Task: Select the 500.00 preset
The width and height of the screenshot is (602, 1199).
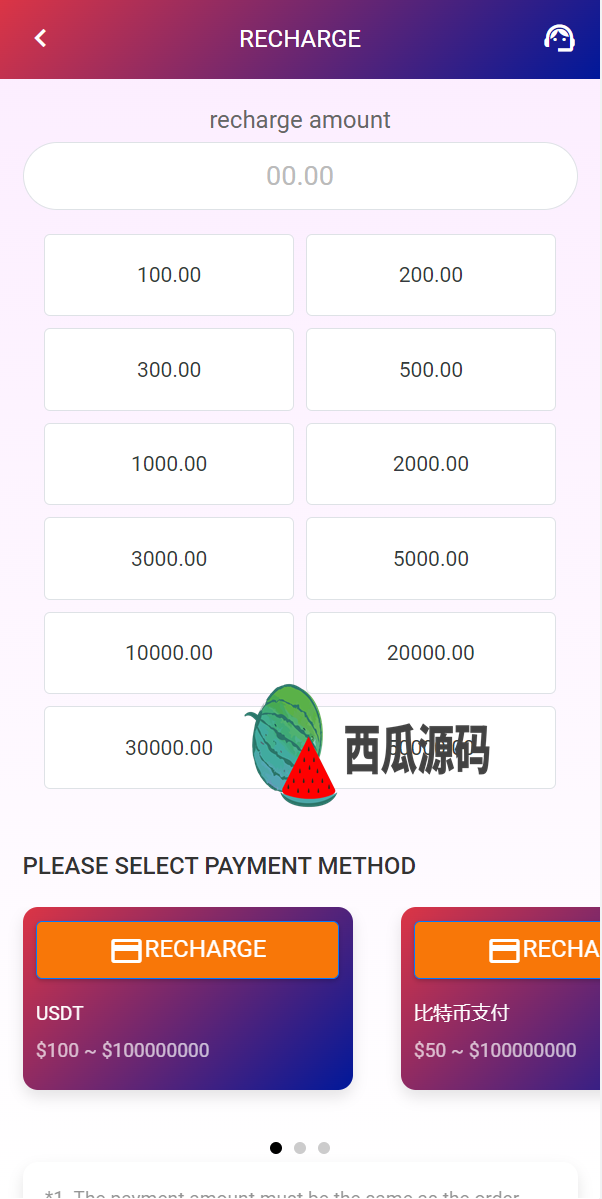Action: tap(431, 369)
